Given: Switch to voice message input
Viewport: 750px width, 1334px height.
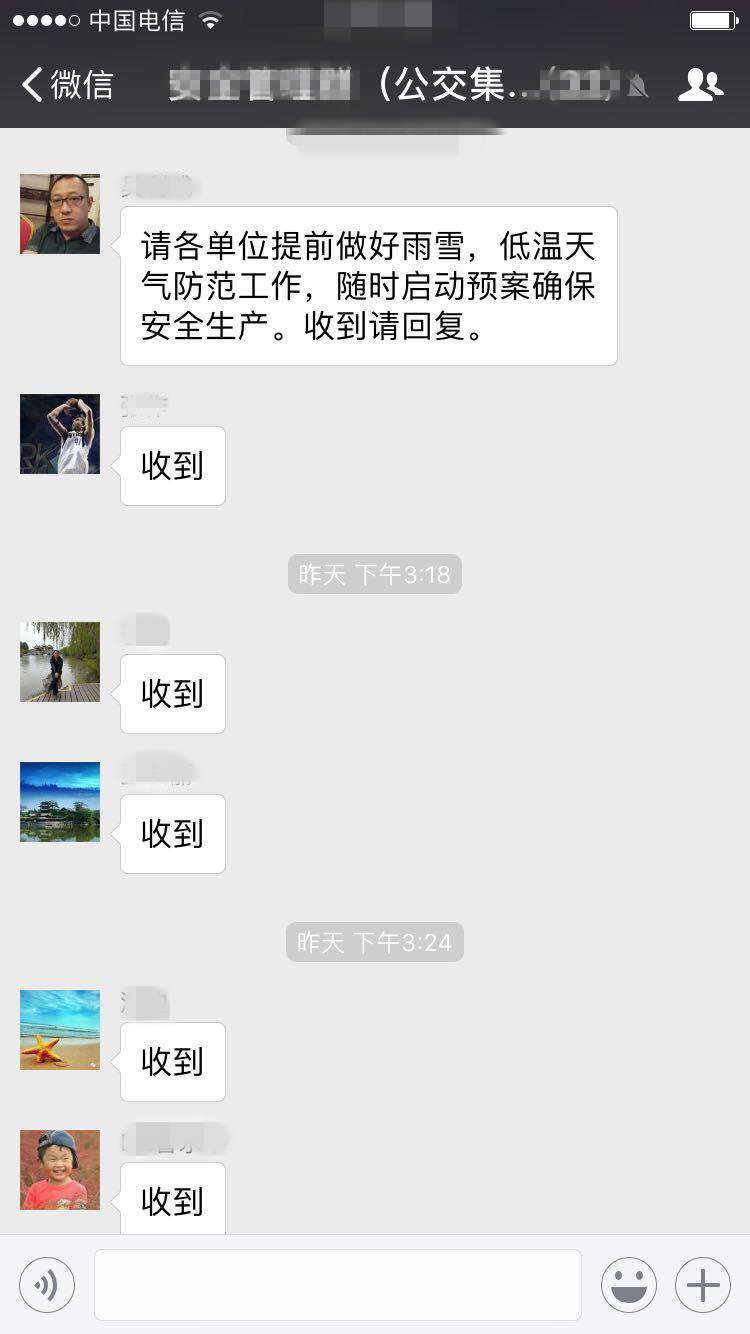Looking at the screenshot, I should click(x=47, y=1285).
